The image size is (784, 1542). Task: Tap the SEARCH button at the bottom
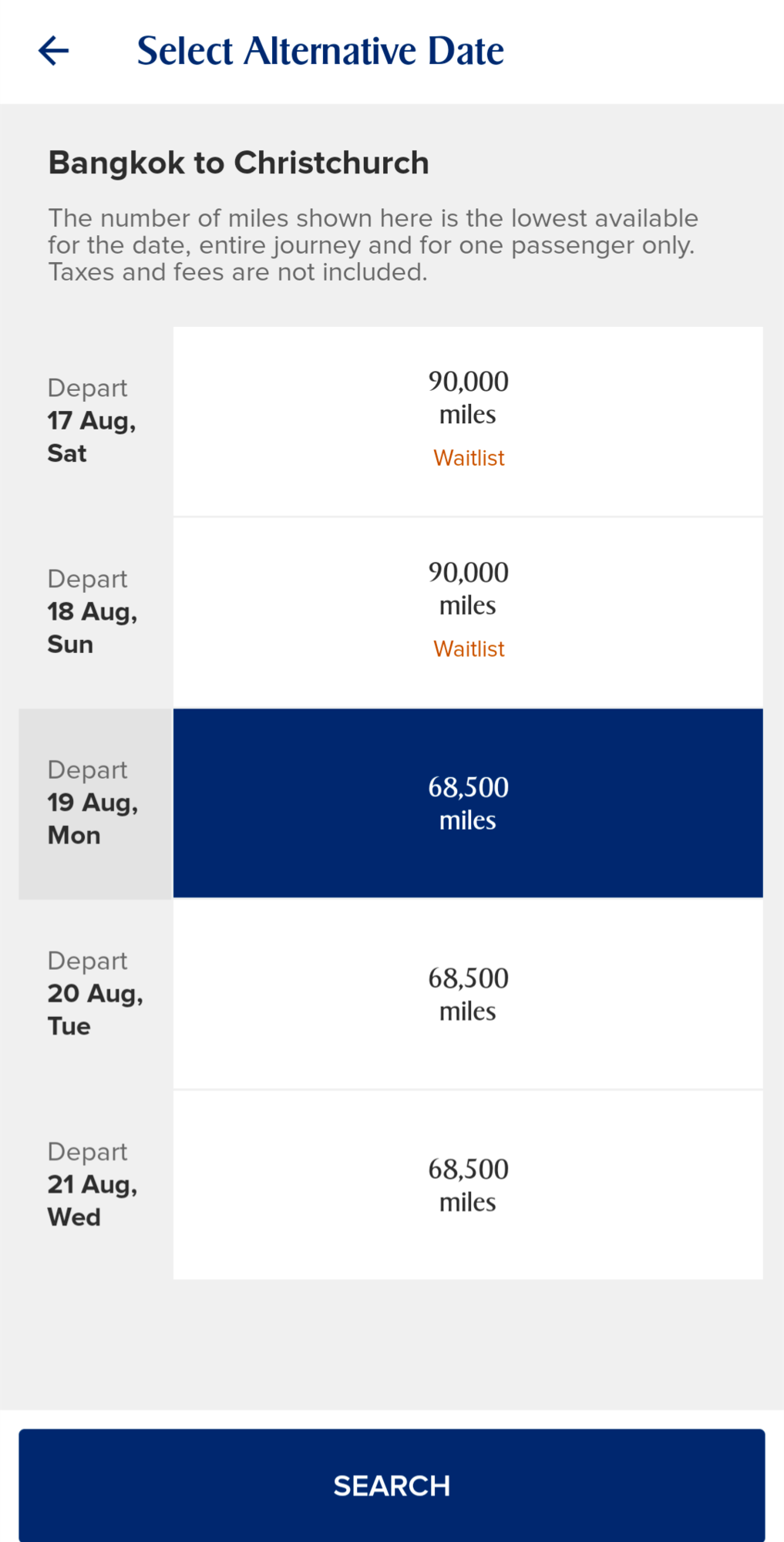(x=392, y=1483)
